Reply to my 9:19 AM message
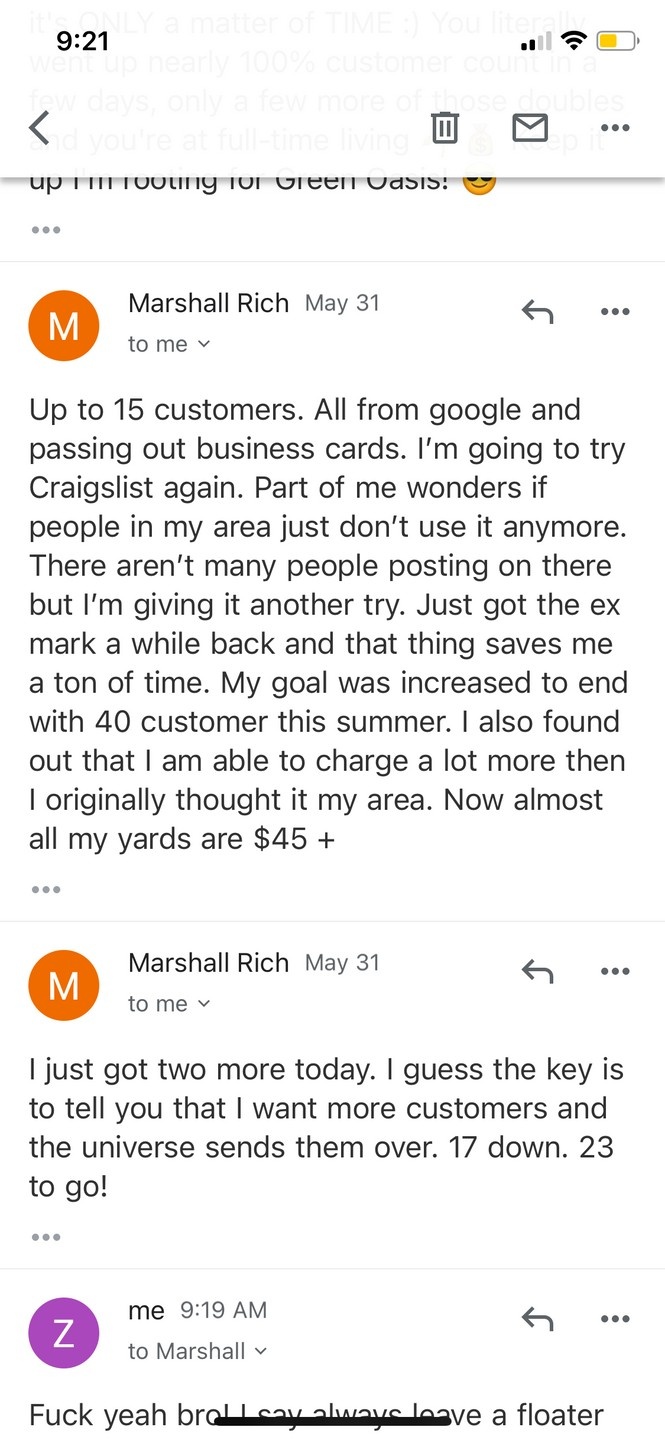 [x=537, y=1319]
